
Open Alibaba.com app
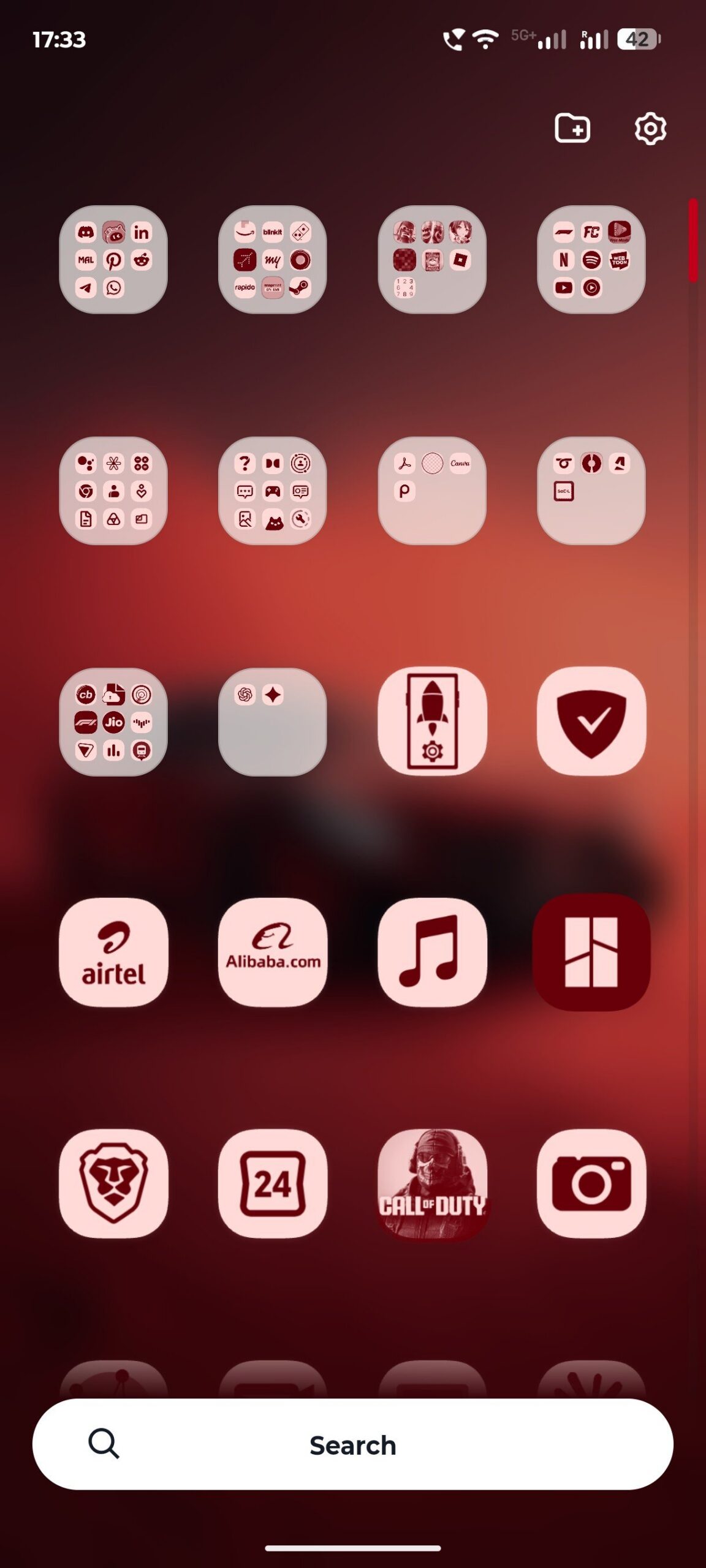[273, 952]
